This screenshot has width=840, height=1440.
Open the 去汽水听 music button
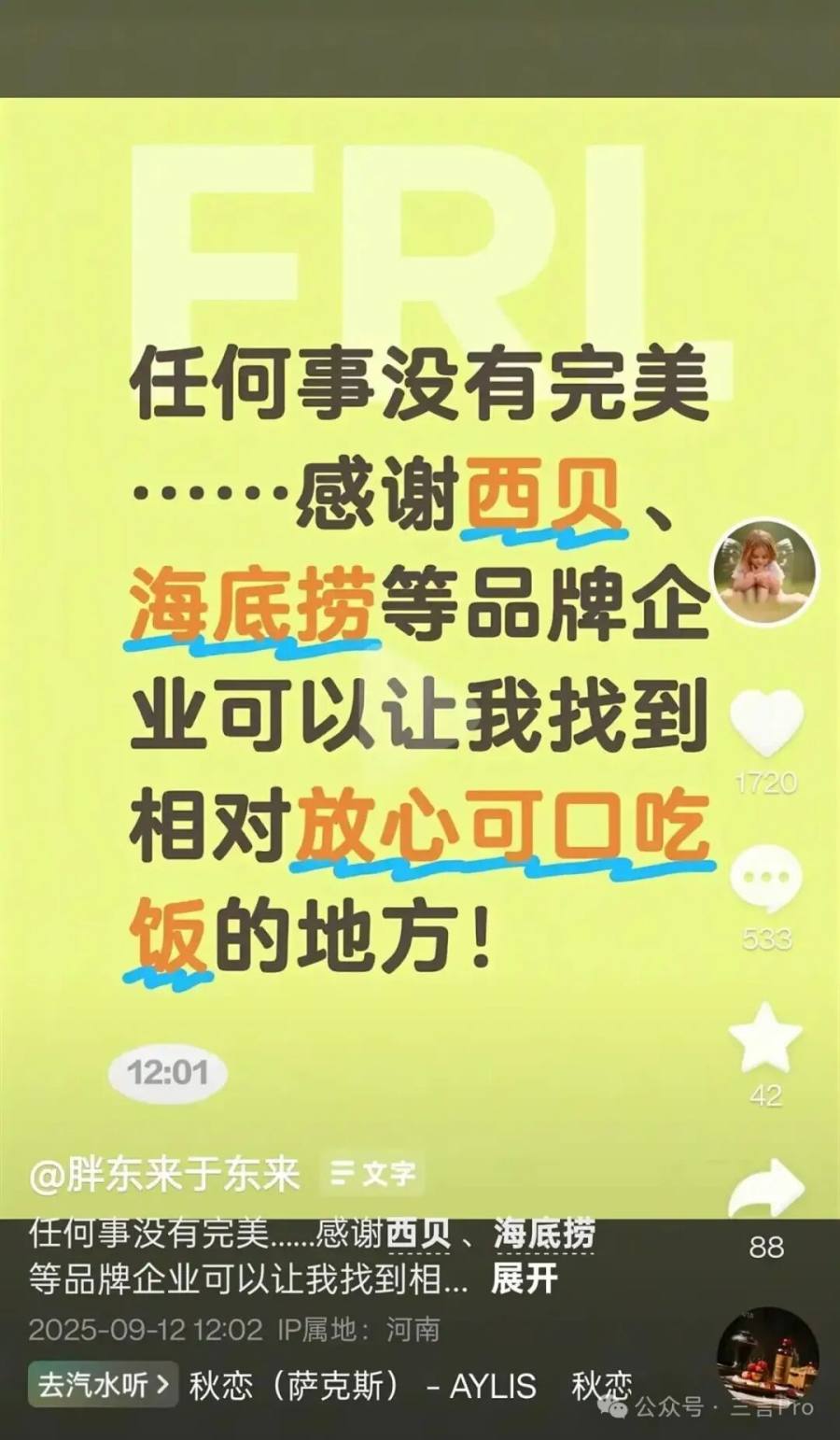[103, 1385]
